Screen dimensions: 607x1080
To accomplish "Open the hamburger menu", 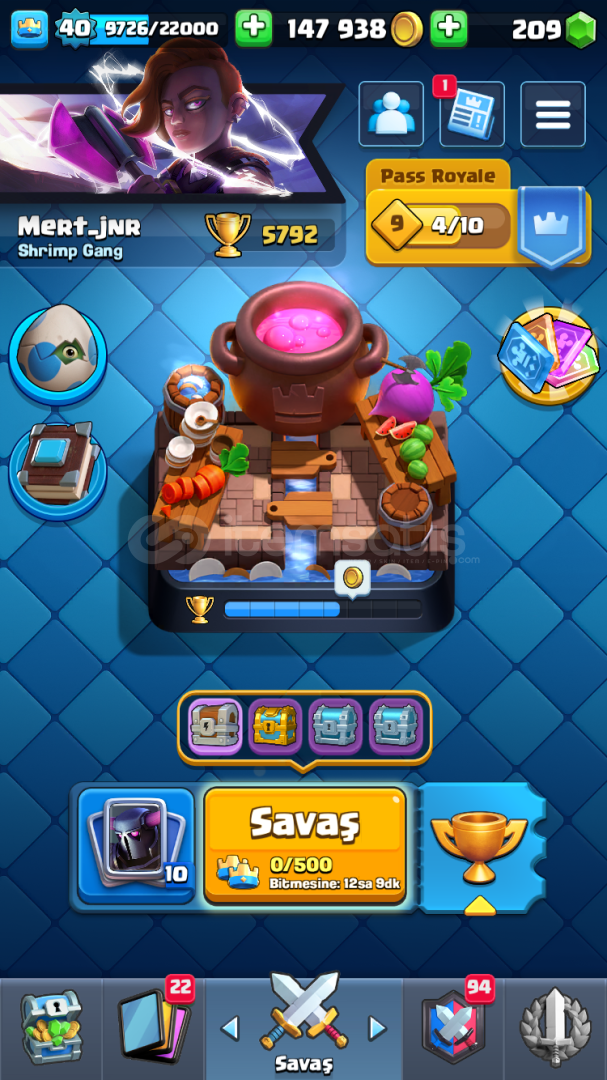I will pos(553,114).
